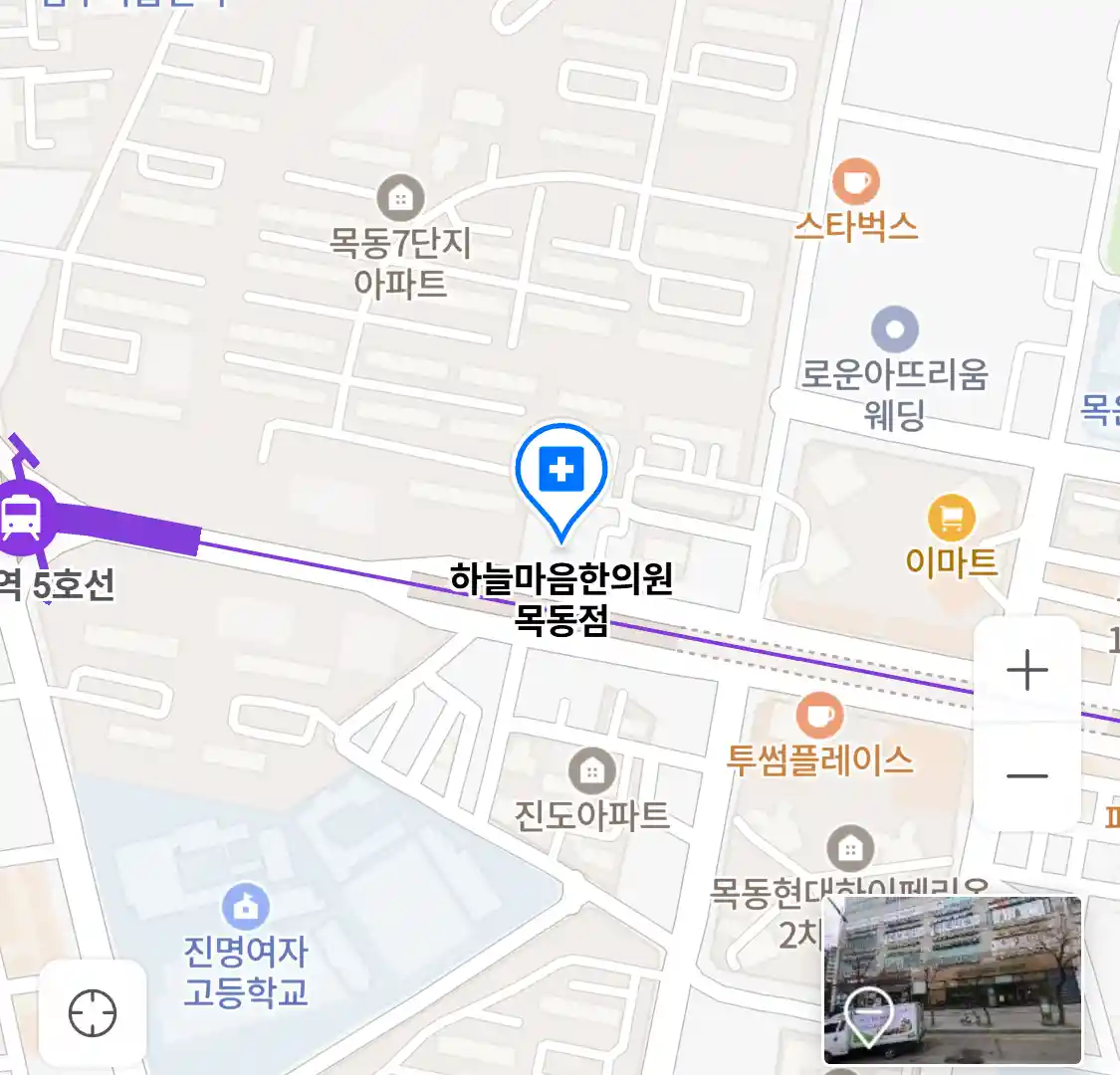This screenshot has height=1075, width=1120.
Task: Tap the 진명여자 고등학교 school marker
Action: 245,906
